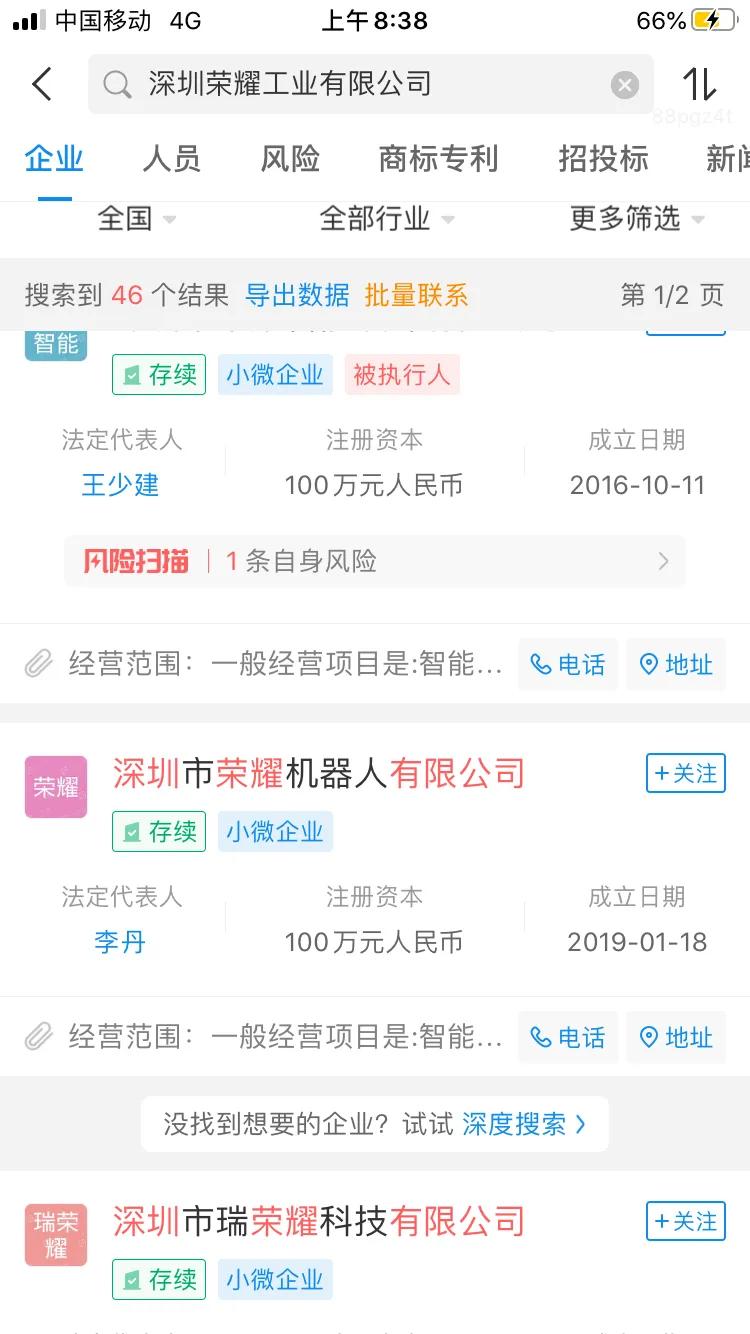This screenshot has height=1334, width=750.
Task: Tap the 瑞荣耀 company logo thumbnail
Action: (x=55, y=1234)
